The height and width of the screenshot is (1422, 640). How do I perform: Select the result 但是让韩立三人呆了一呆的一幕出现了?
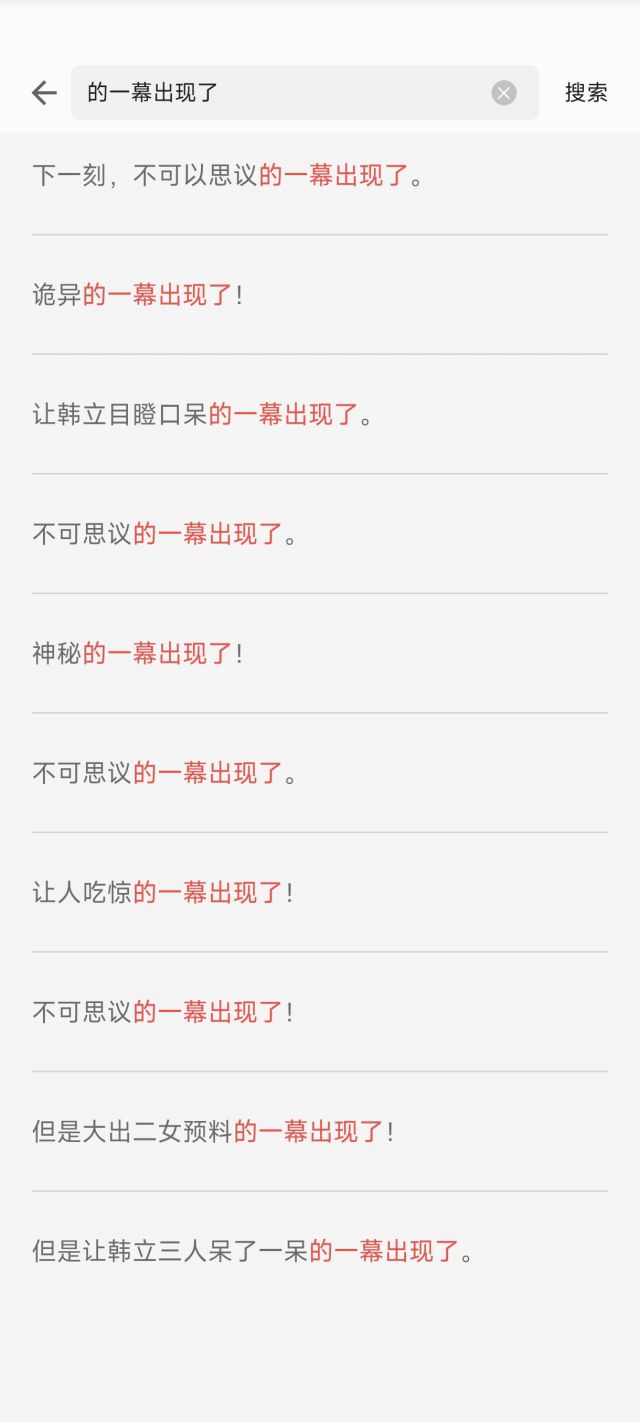(x=252, y=1250)
